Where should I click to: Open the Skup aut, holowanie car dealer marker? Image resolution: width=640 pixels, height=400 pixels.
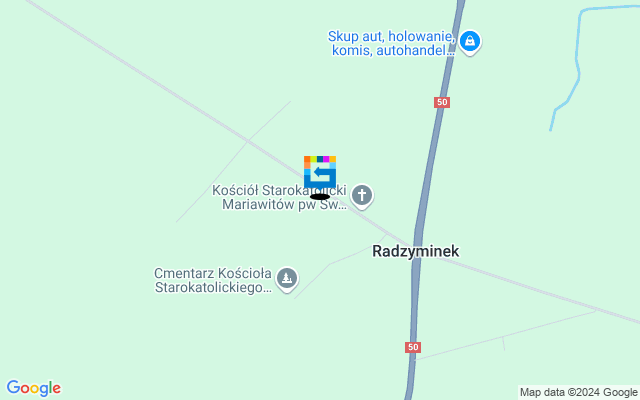pos(471,41)
